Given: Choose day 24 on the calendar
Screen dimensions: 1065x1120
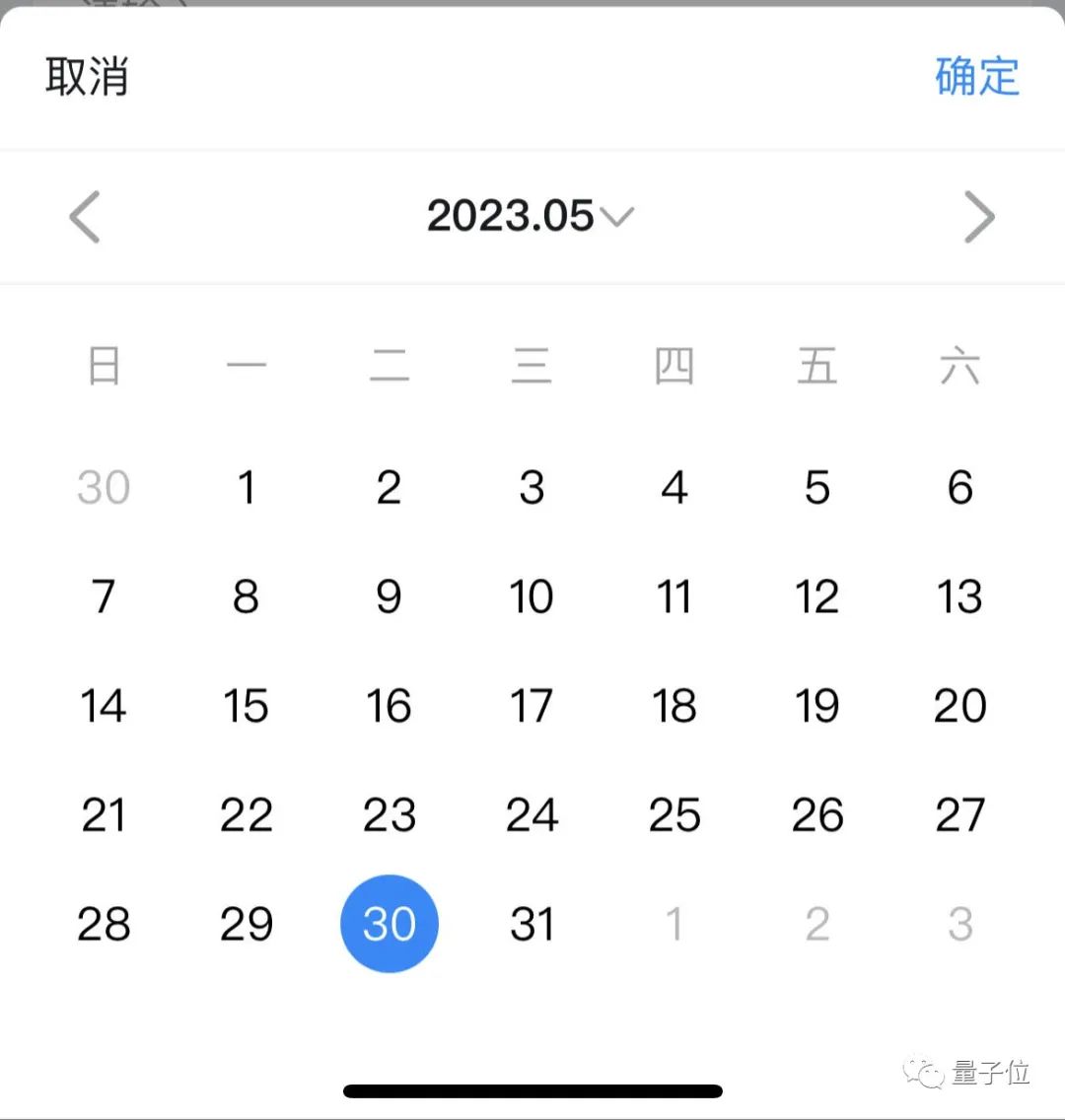Looking at the screenshot, I should coord(532,815).
